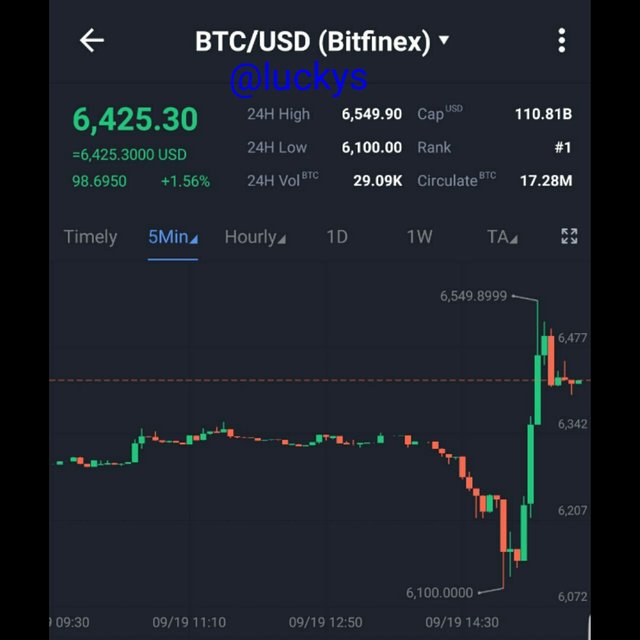Expand the chart to fullscreen
Viewport: 640px width, 640px height.
tap(569, 237)
